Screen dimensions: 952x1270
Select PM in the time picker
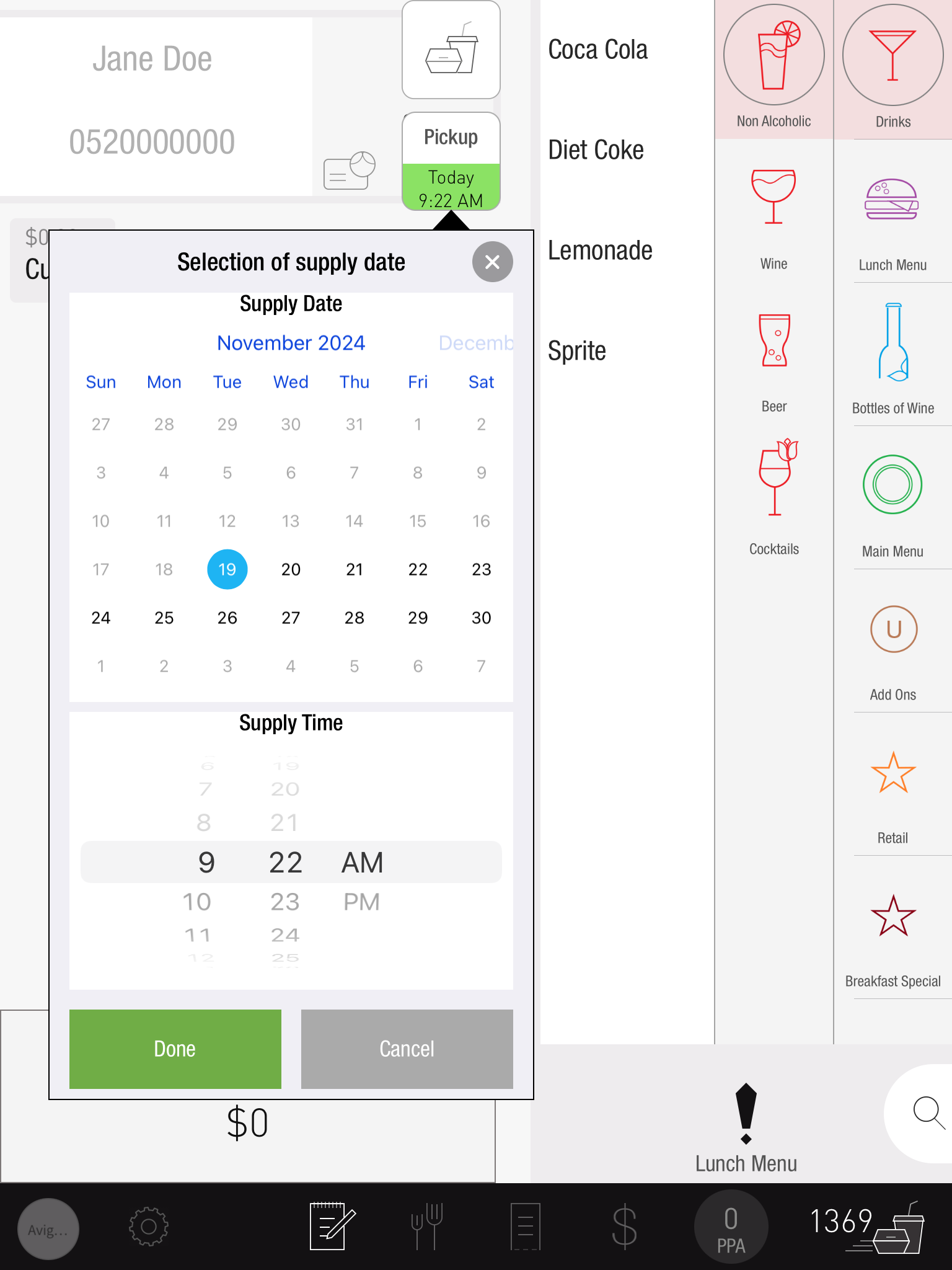(361, 902)
